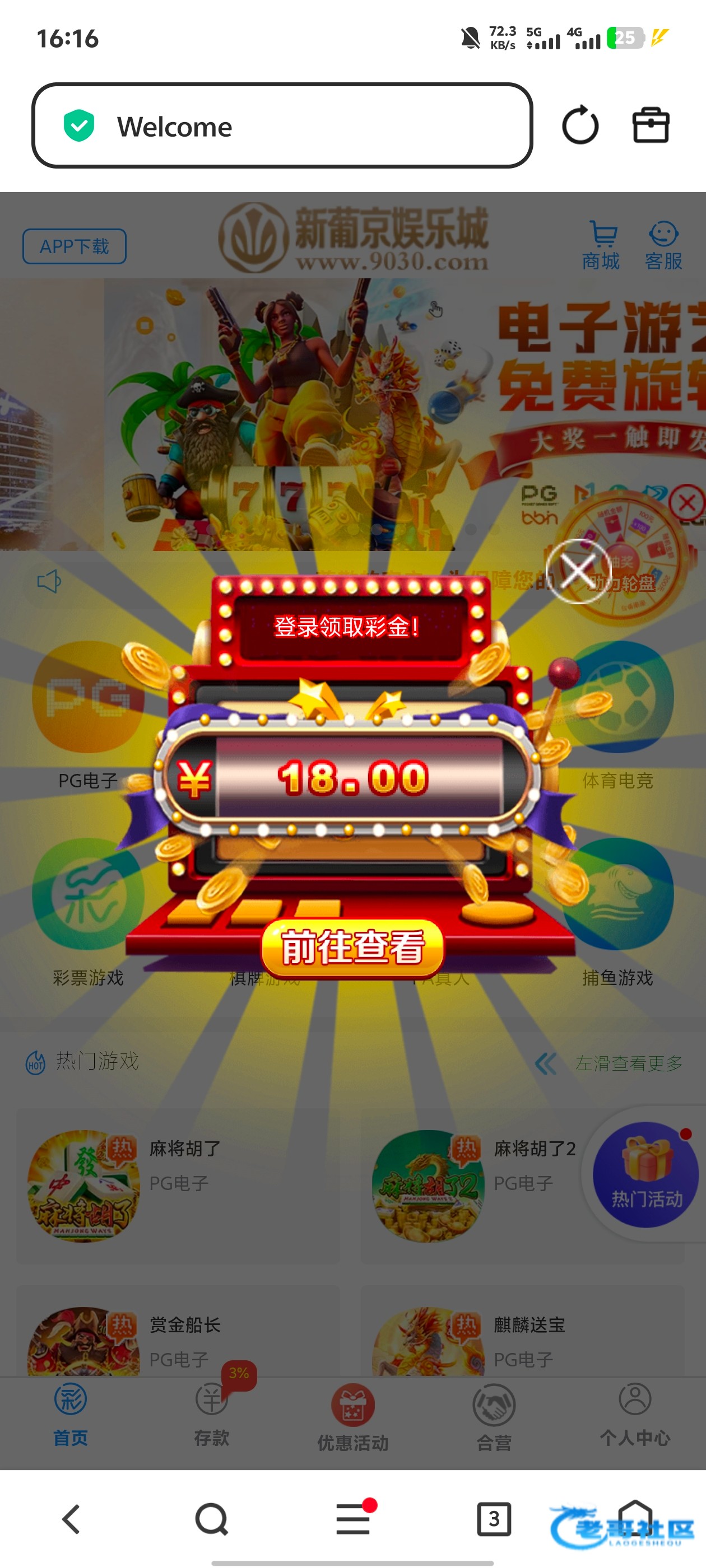
Task: View the 3 open browser tabs
Action: point(494,1519)
